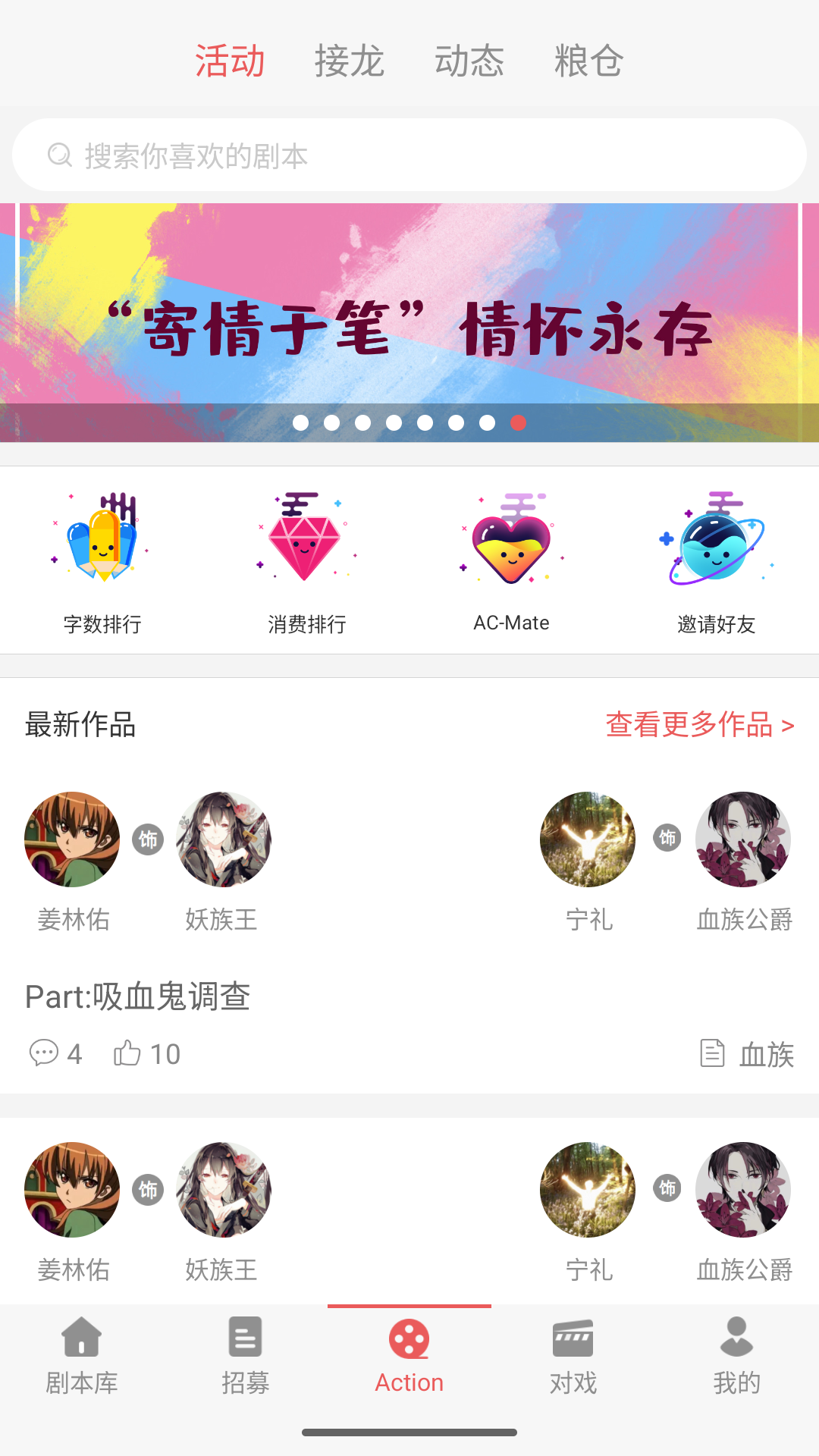
Task: Tap the 饰 badge near 姜林佑
Action: (x=149, y=840)
